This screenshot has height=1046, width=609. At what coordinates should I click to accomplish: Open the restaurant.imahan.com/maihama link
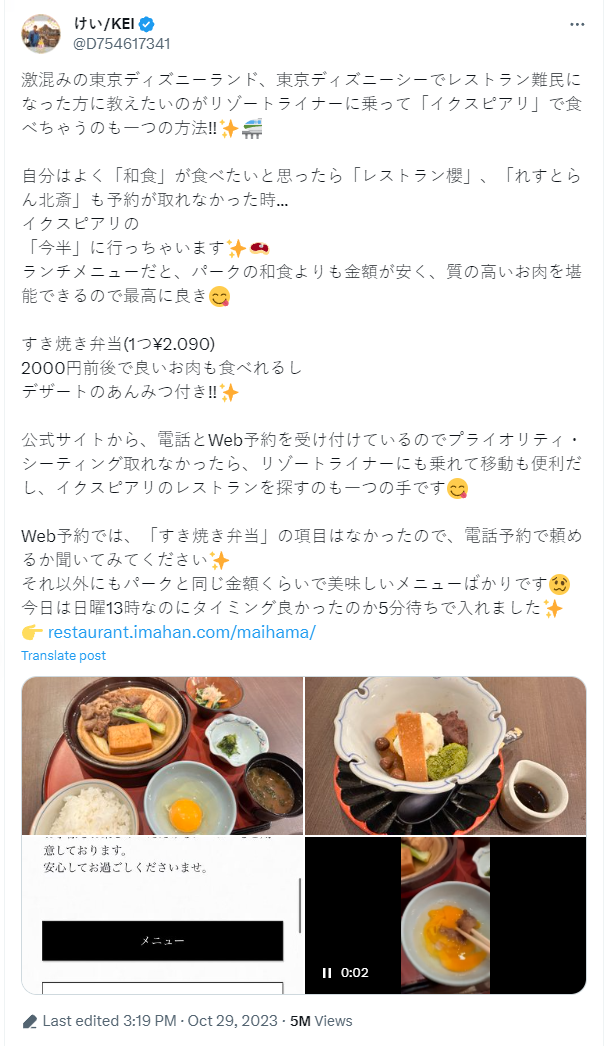click(181, 632)
